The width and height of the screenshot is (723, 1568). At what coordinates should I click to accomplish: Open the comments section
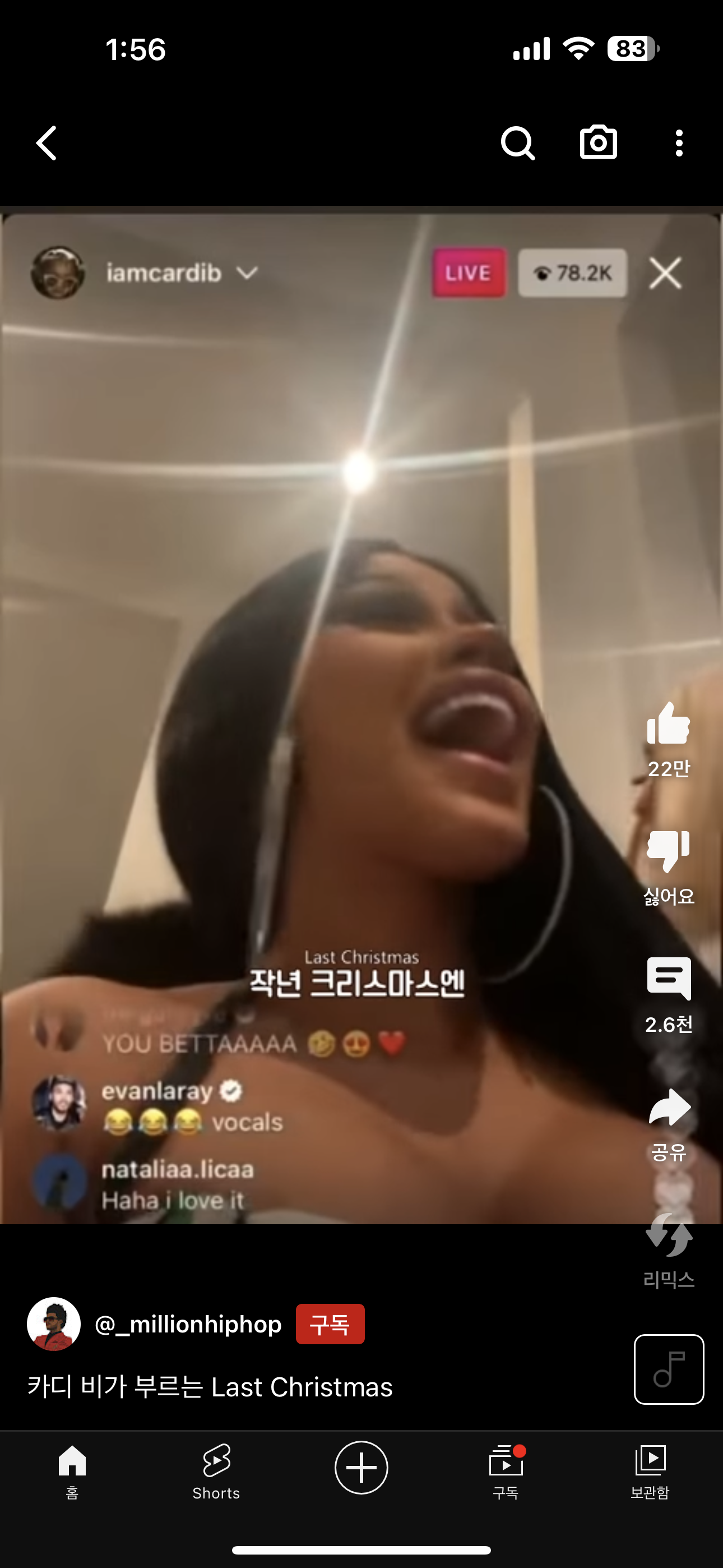pyautogui.click(x=668, y=979)
